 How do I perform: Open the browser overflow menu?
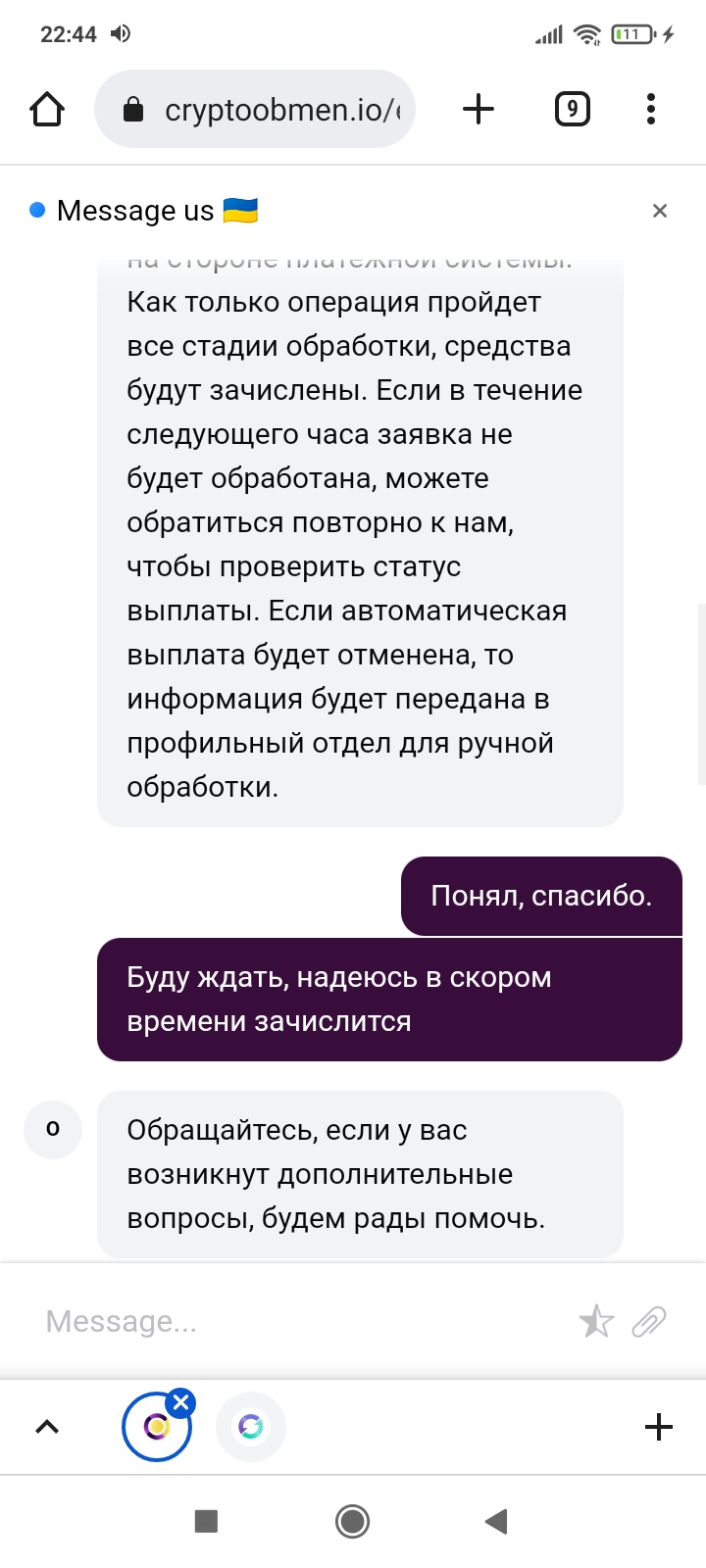(651, 109)
